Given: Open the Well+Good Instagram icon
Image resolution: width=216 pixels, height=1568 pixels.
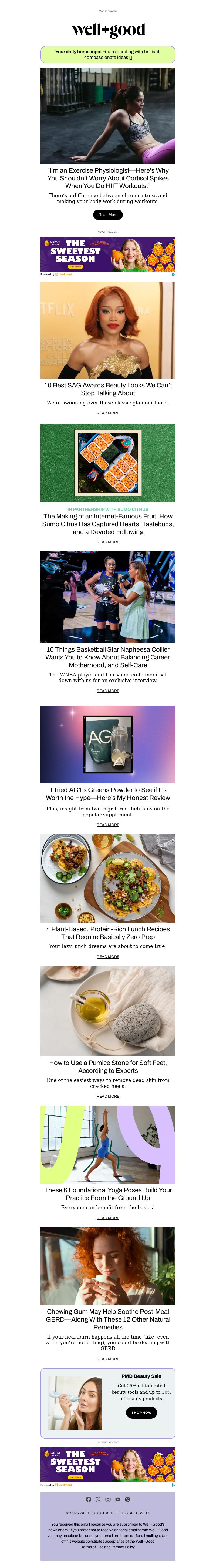Looking at the screenshot, I should click(108, 1499).
